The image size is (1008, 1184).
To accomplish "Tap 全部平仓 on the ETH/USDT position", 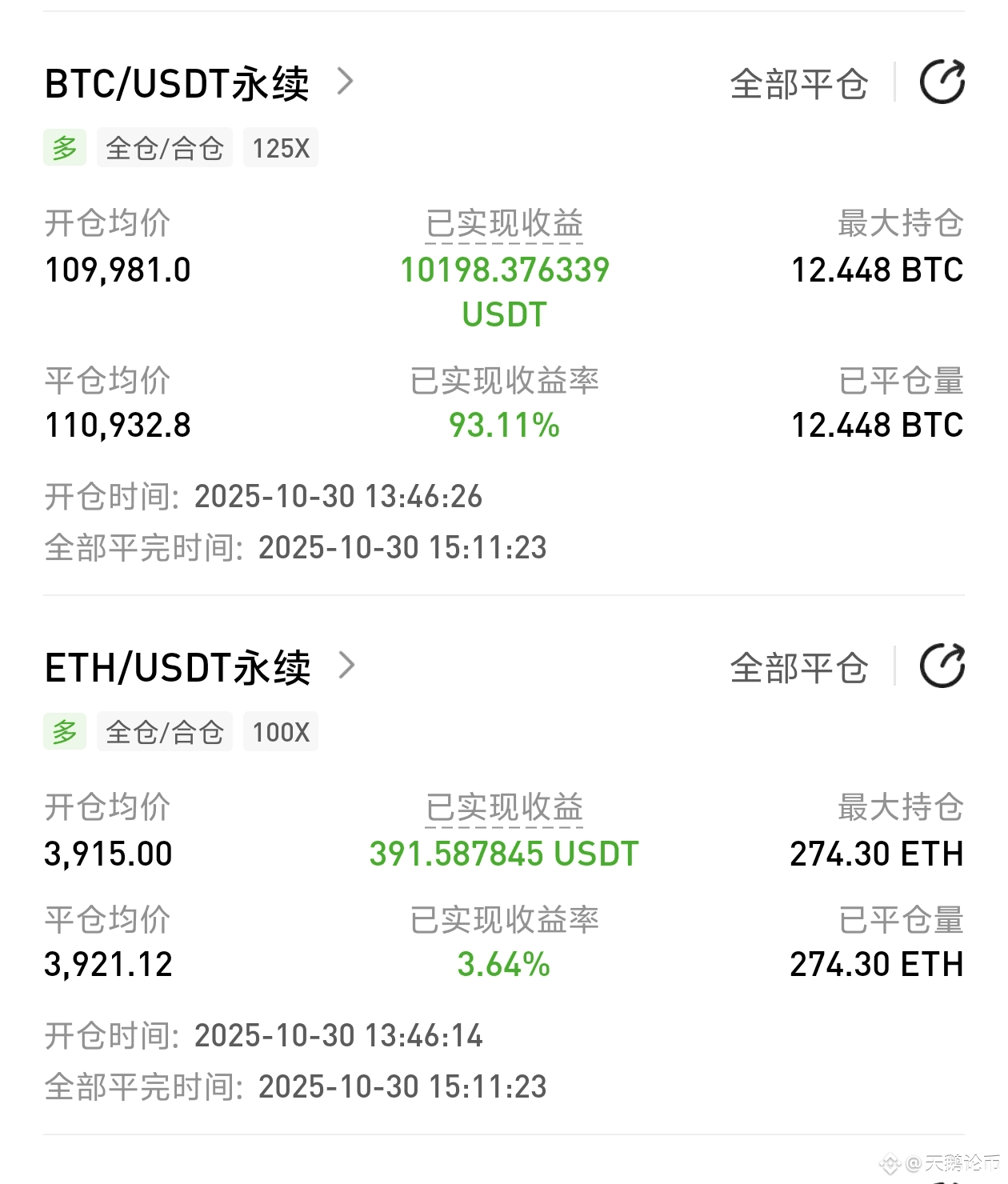I will [x=798, y=668].
